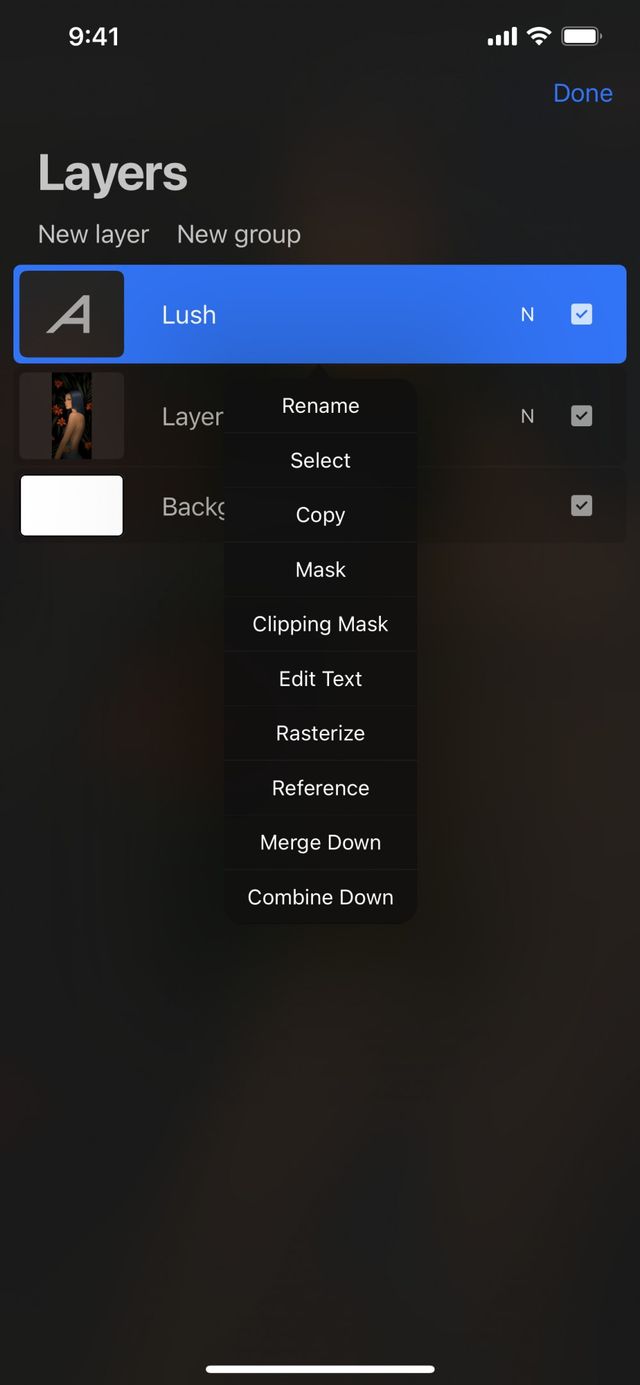
Task: Select the photo layer thumbnail
Action: click(72, 416)
